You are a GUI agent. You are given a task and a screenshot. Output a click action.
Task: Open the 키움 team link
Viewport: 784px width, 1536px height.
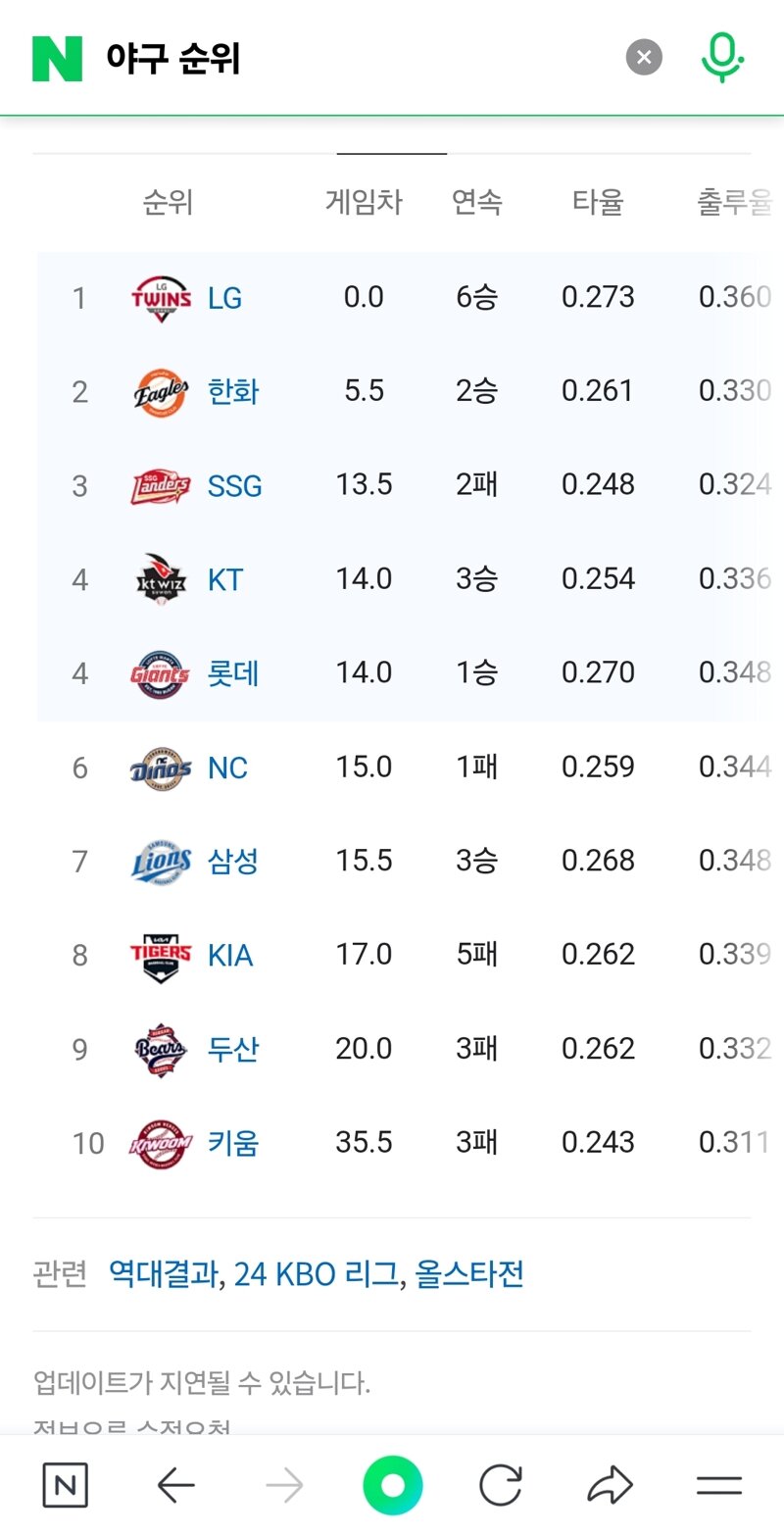tap(233, 1144)
